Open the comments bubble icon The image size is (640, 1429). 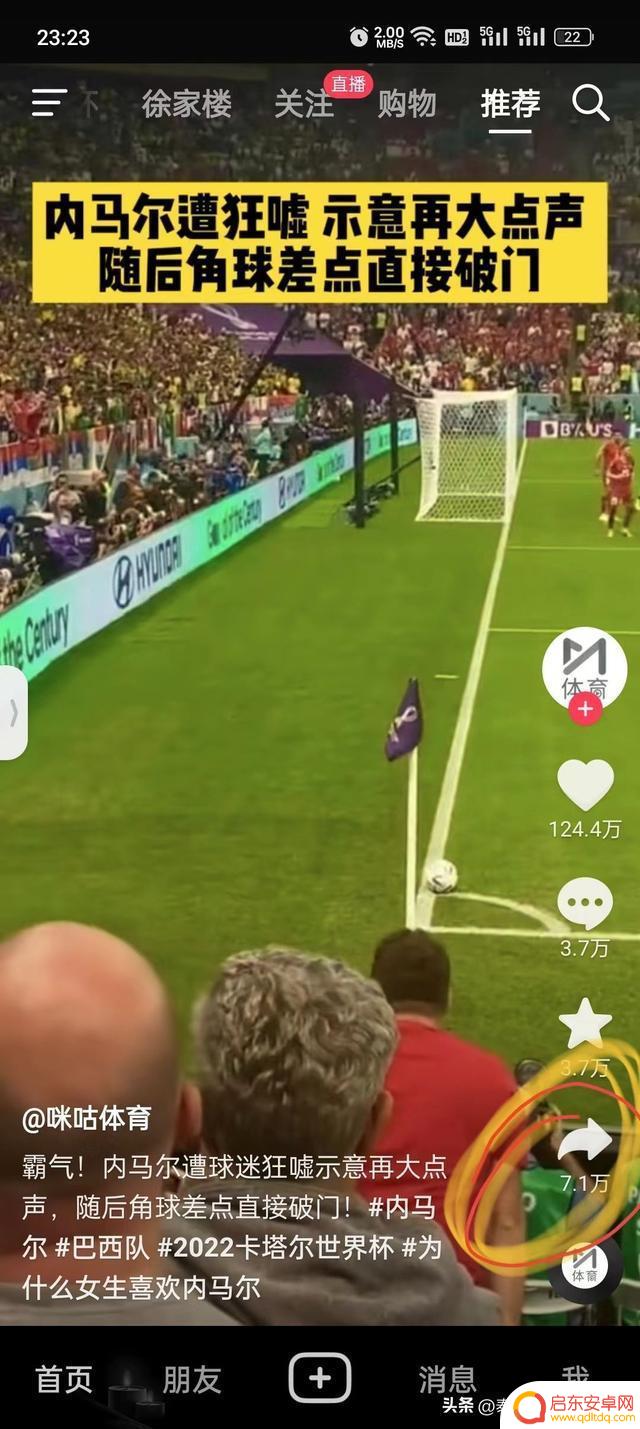pos(585,904)
